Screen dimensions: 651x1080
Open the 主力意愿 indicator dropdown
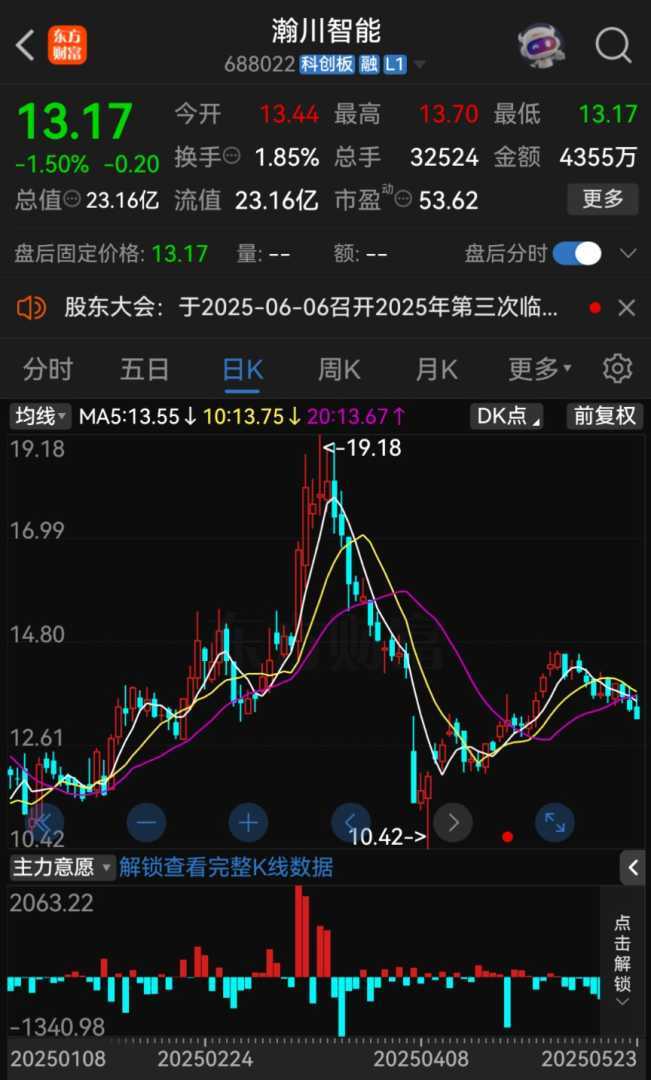tap(61, 867)
